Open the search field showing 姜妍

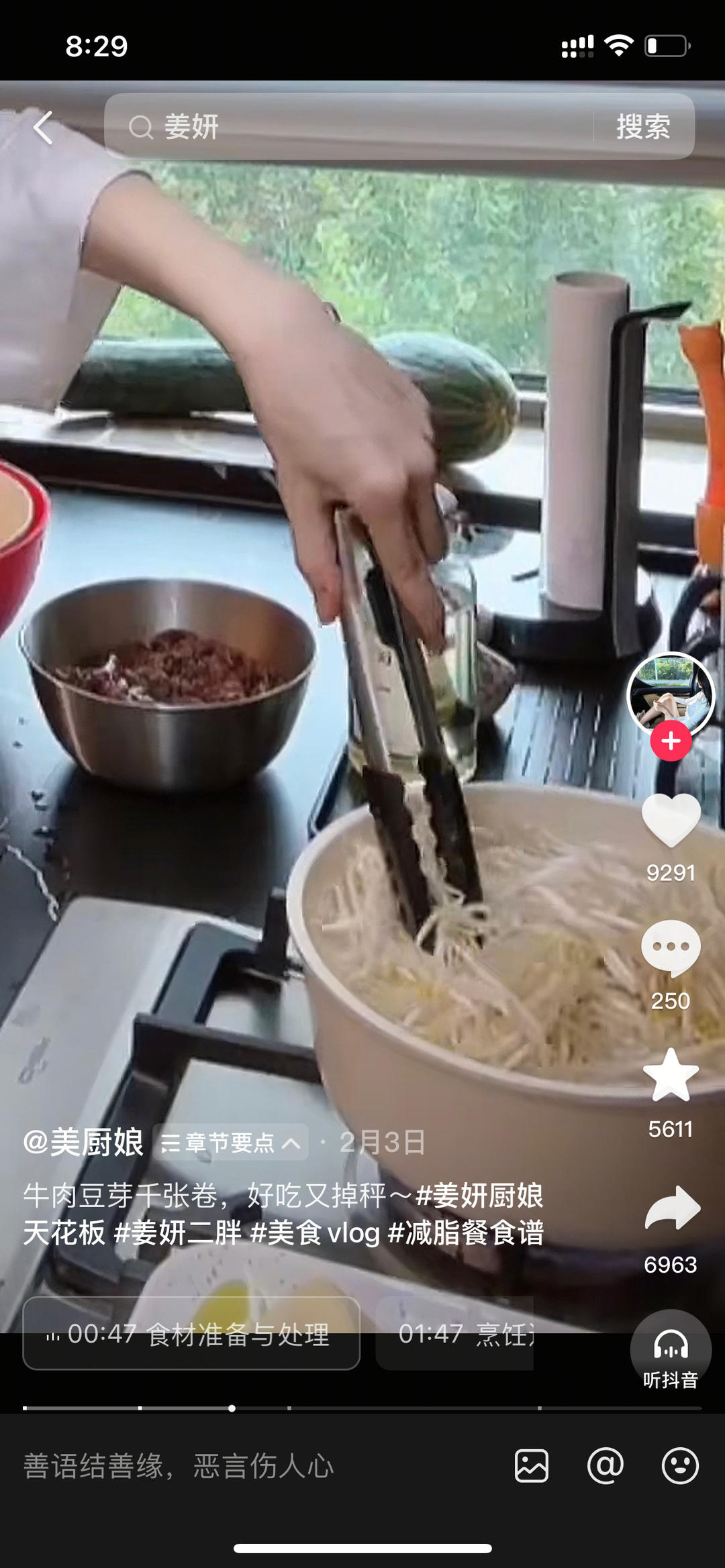[x=349, y=126]
